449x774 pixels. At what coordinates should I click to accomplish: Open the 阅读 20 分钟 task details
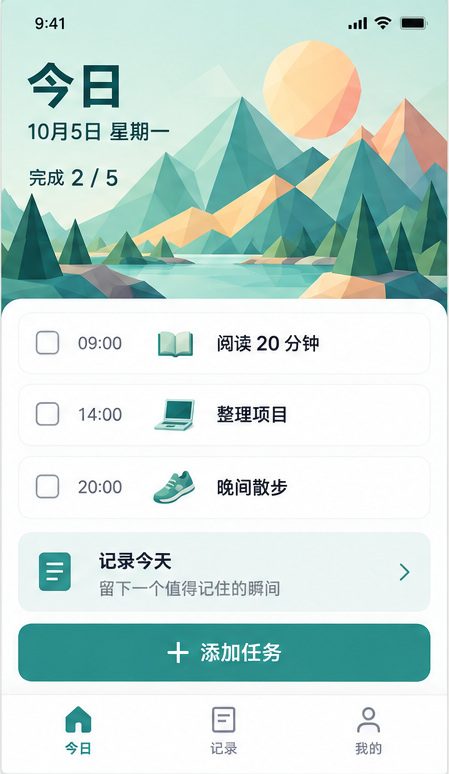pos(224,343)
